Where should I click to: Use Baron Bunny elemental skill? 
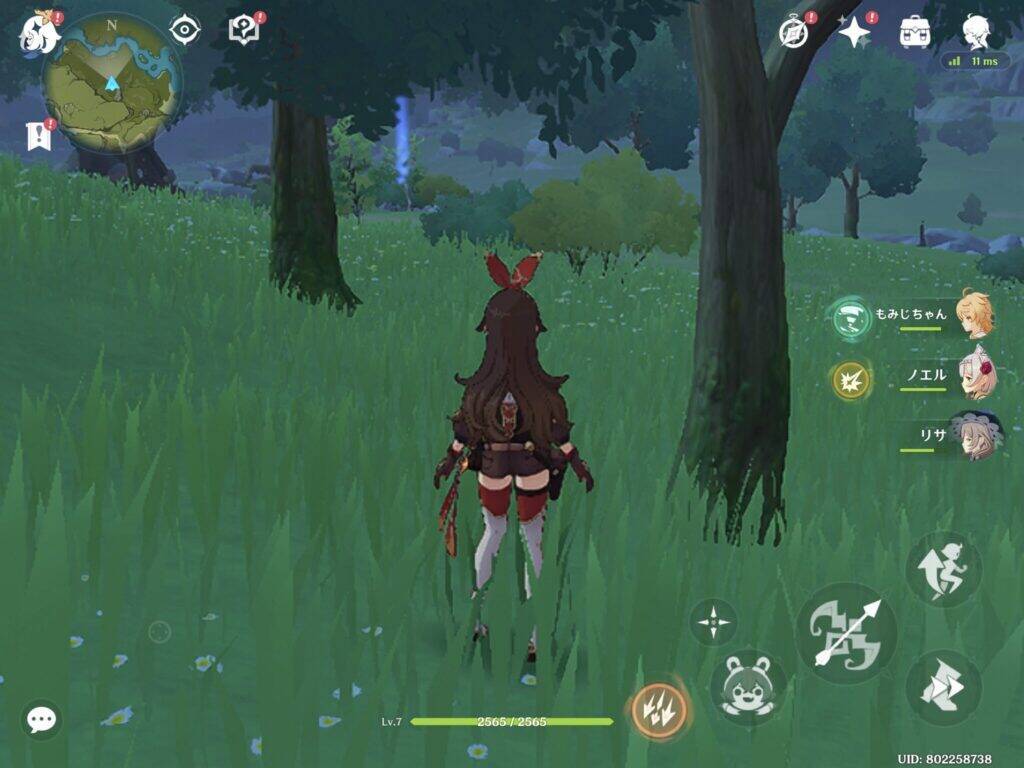coord(748,687)
